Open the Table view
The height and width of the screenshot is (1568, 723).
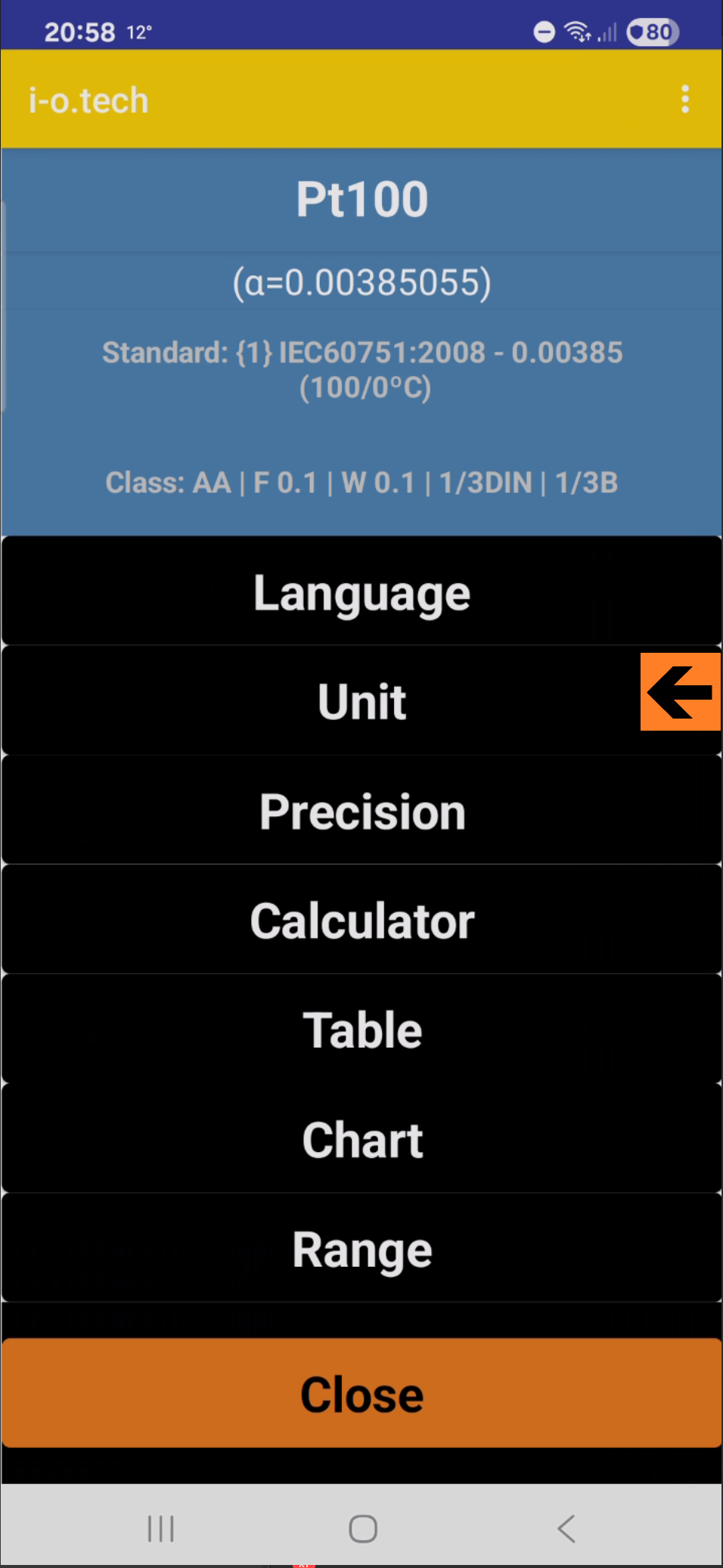pos(361,1029)
